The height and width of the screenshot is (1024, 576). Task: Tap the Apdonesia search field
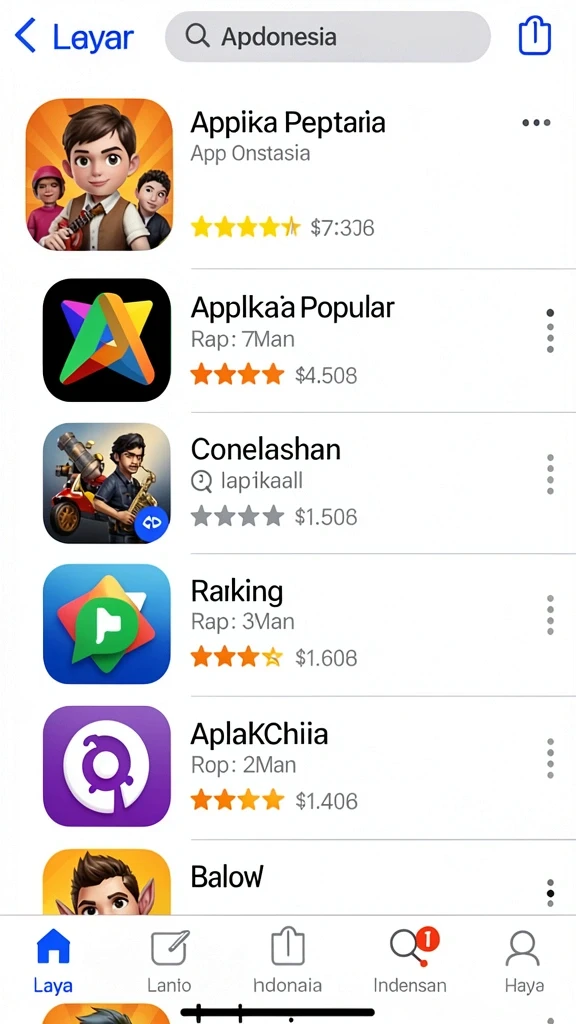point(328,37)
